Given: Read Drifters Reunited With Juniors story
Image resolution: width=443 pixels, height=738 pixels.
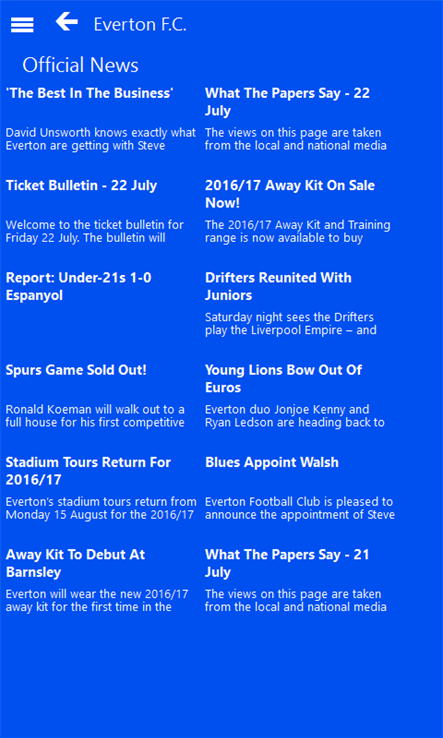Looking at the screenshot, I should click(x=278, y=286).
